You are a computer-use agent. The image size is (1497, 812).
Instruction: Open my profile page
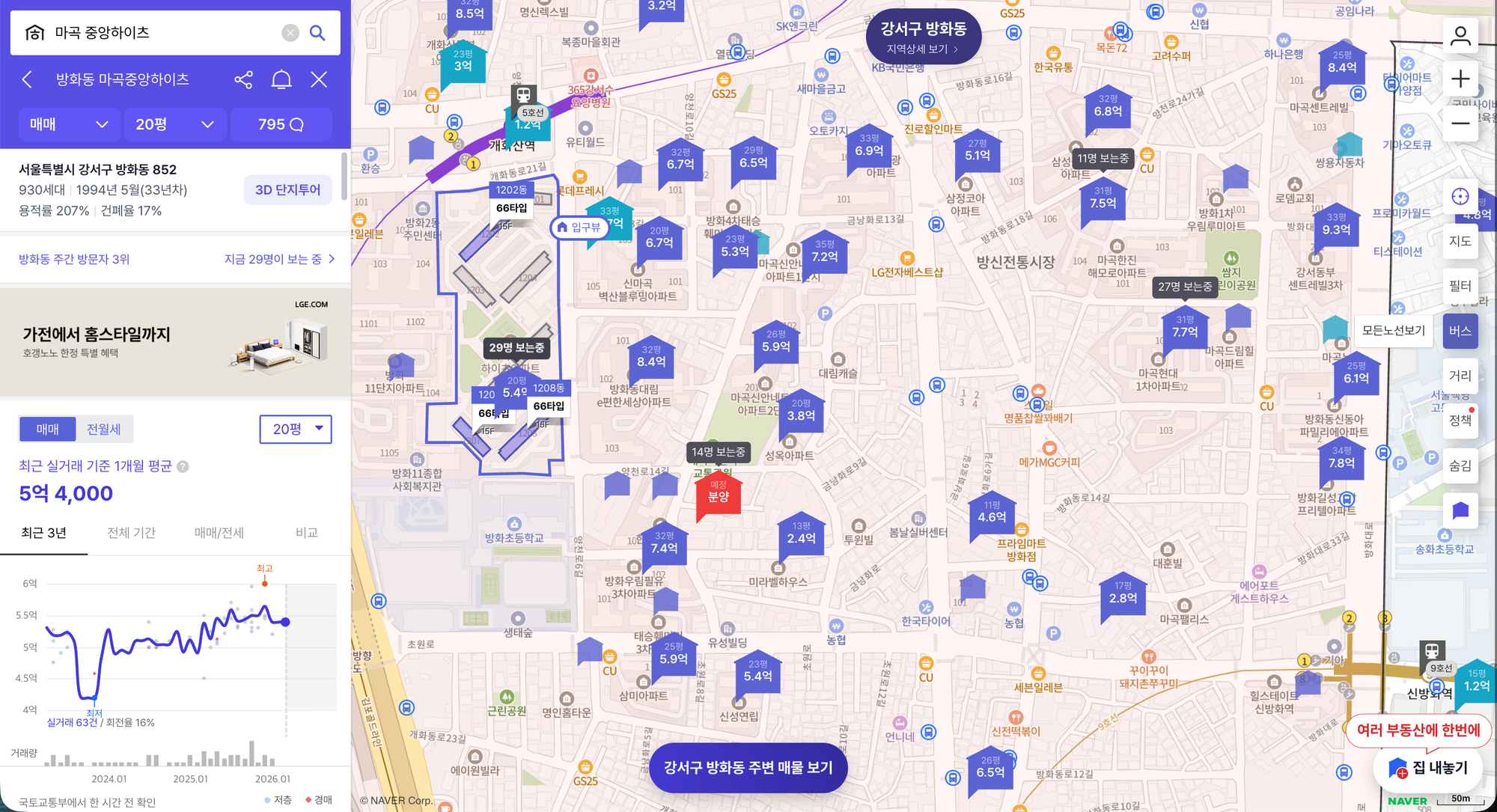[x=1460, y=36]
